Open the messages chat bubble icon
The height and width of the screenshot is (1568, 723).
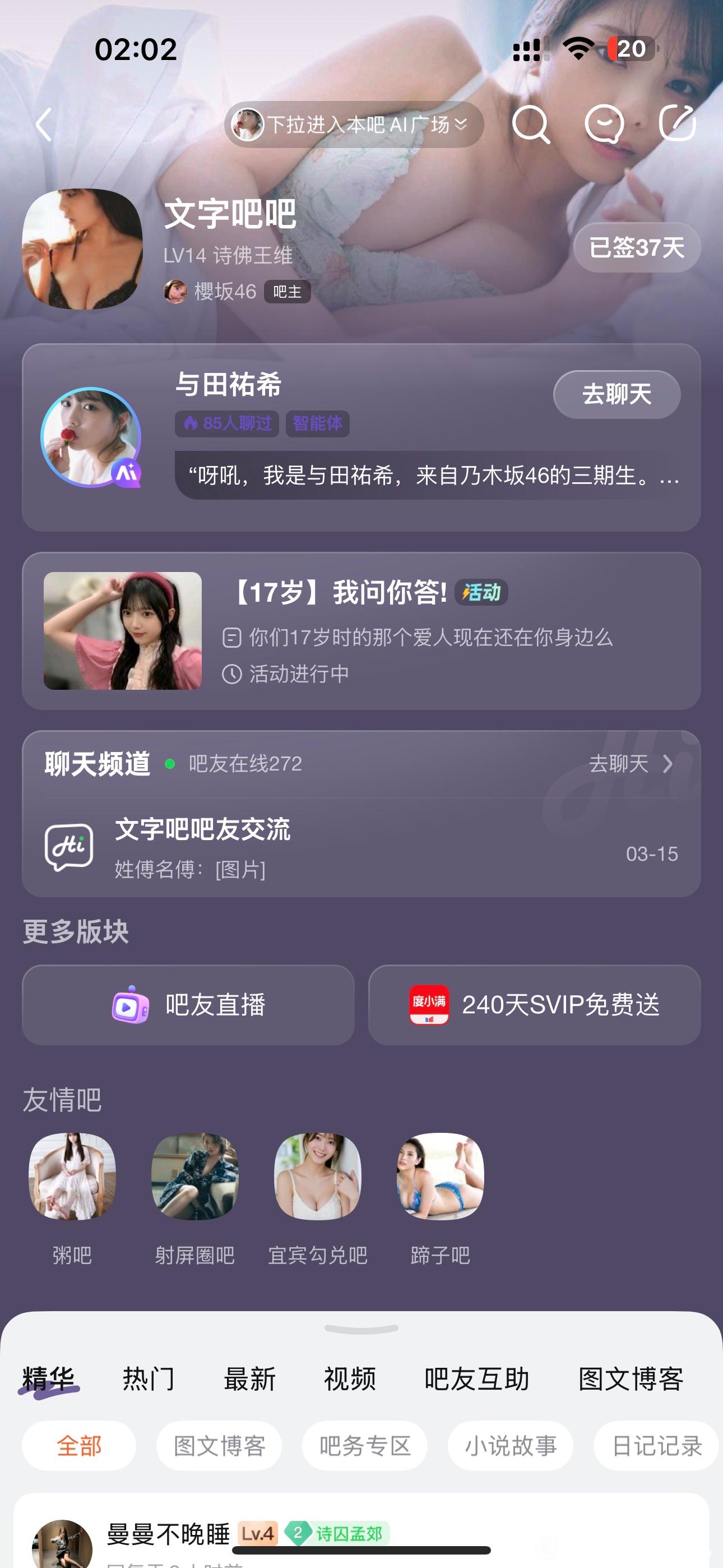point(604,124)
